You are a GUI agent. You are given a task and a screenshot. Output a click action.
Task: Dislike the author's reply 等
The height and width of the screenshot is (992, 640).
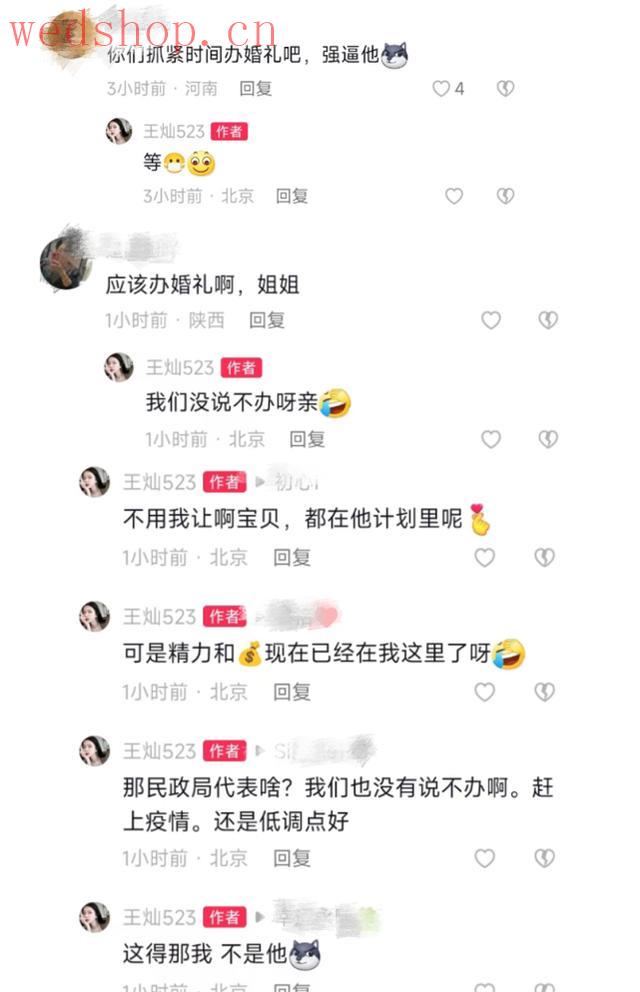[505, 196]
